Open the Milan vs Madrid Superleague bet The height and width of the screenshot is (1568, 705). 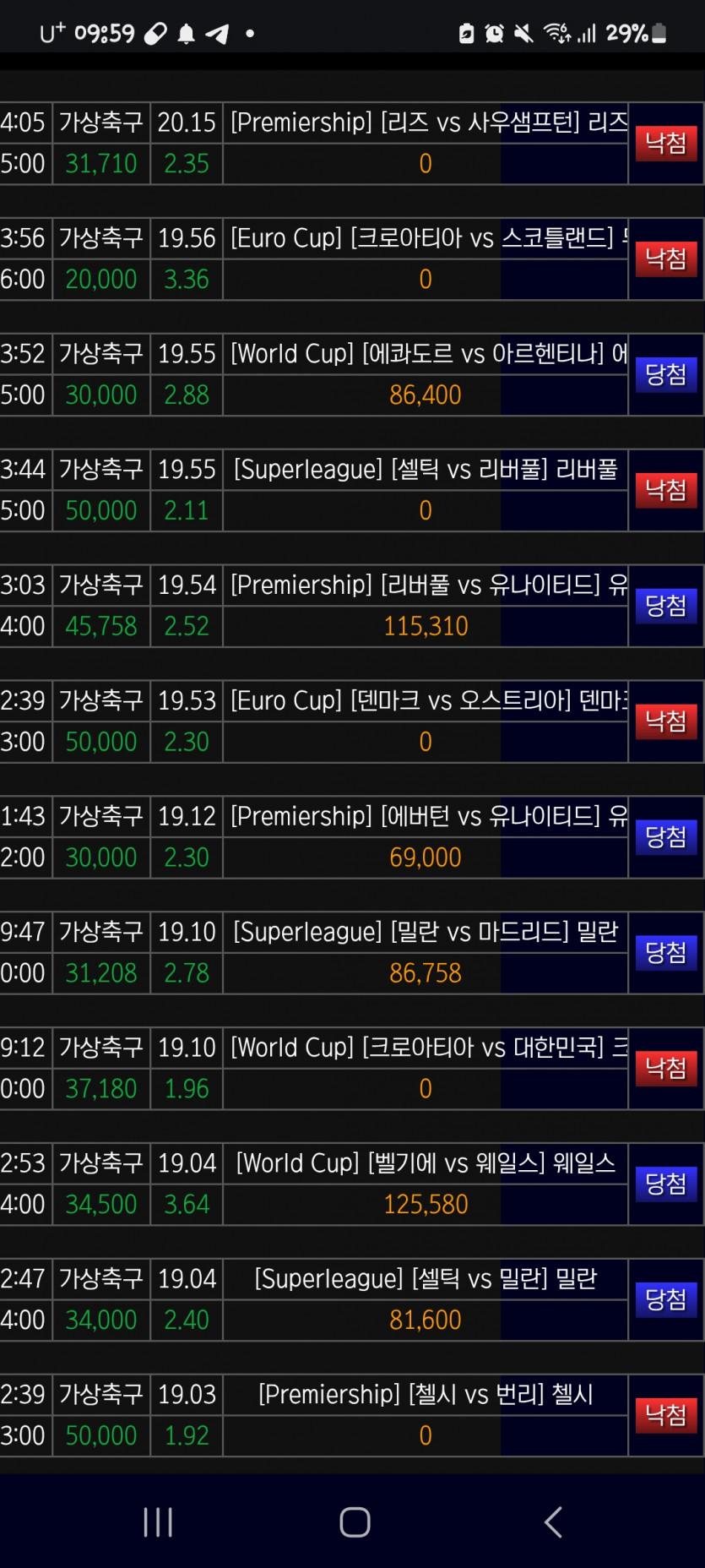tap(426, 934)
